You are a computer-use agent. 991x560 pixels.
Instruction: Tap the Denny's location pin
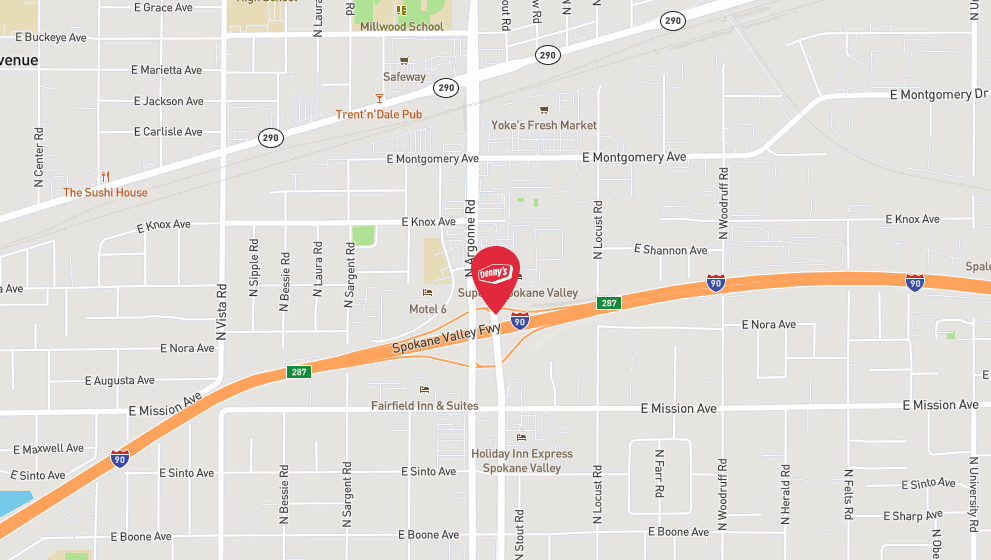point(496,275)
